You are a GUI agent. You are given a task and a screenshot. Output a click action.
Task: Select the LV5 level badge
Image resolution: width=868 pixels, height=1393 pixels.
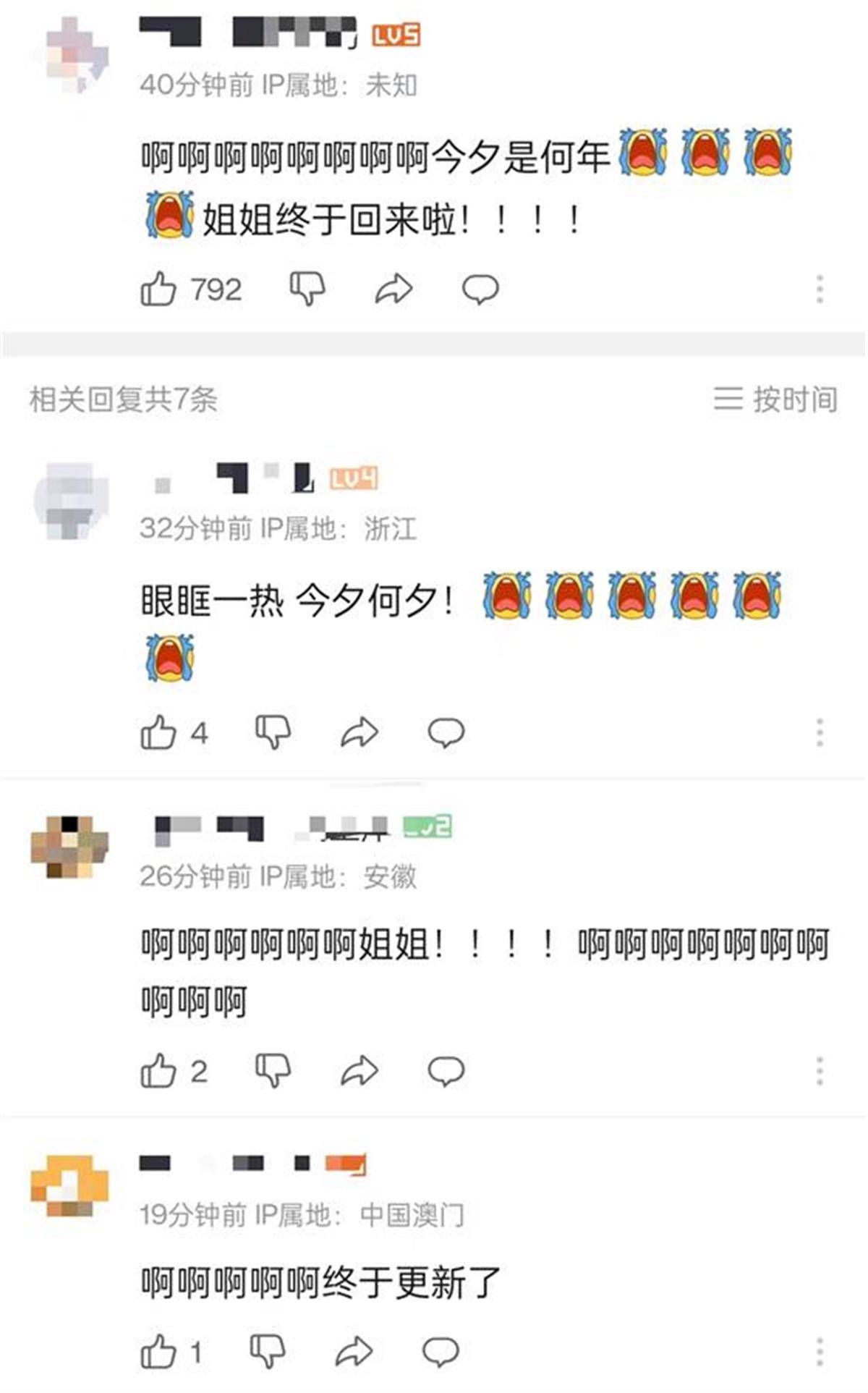(x=395, y=32)
